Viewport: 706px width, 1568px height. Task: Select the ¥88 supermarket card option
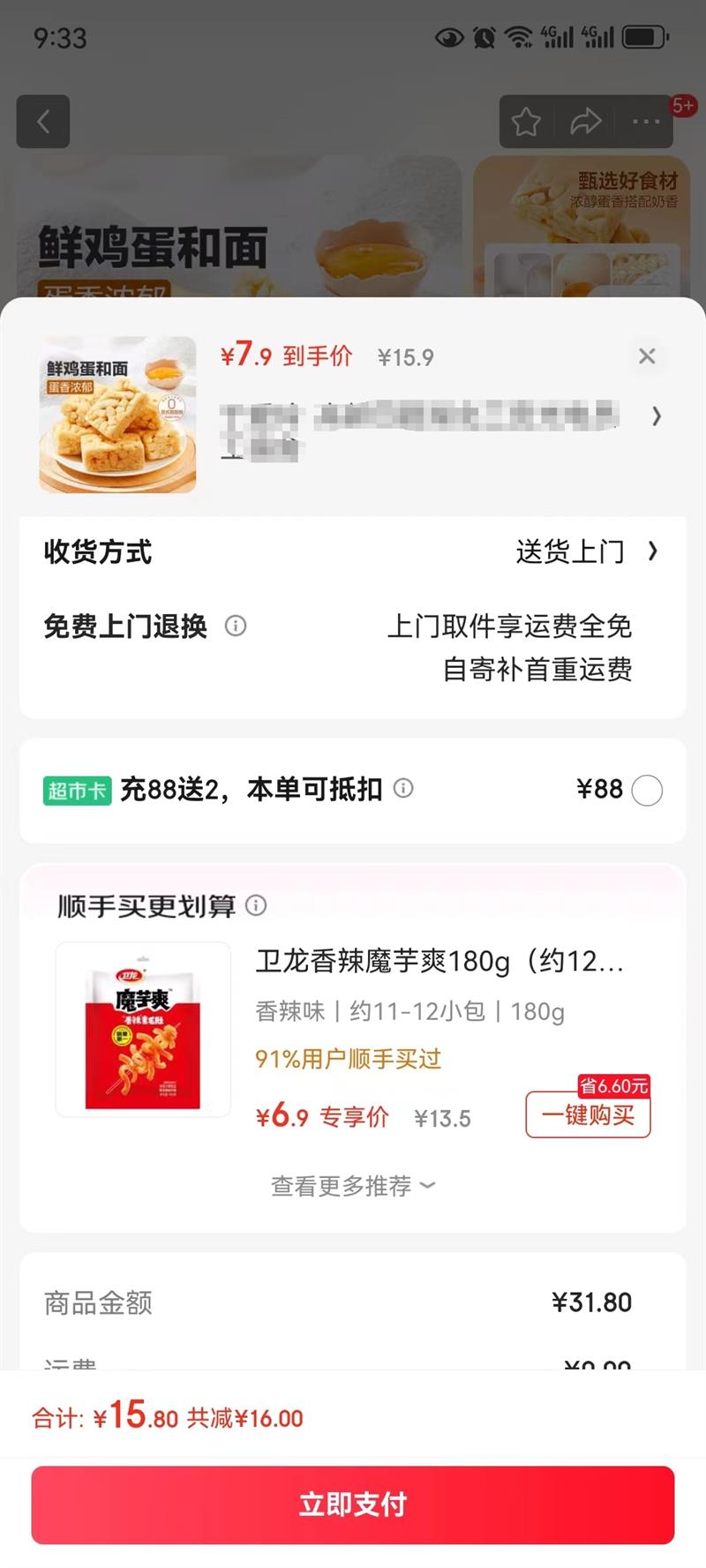point(648,792)
